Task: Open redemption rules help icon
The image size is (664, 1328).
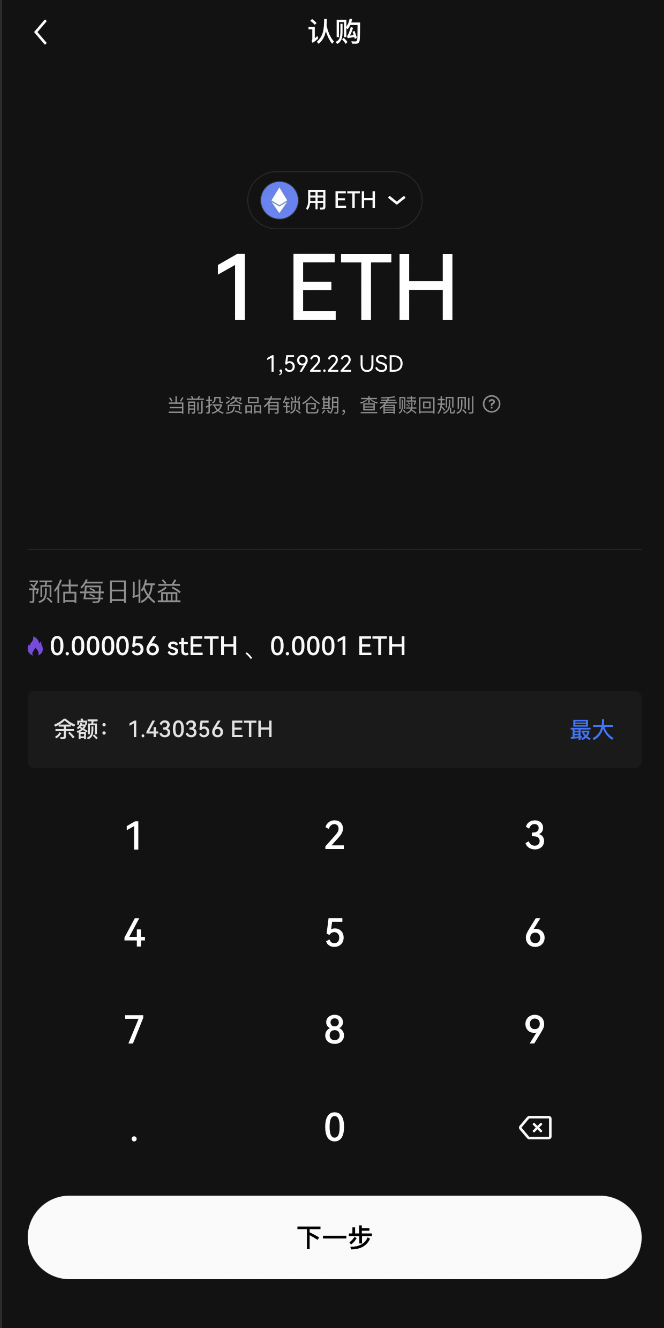Action: (491, 405)
